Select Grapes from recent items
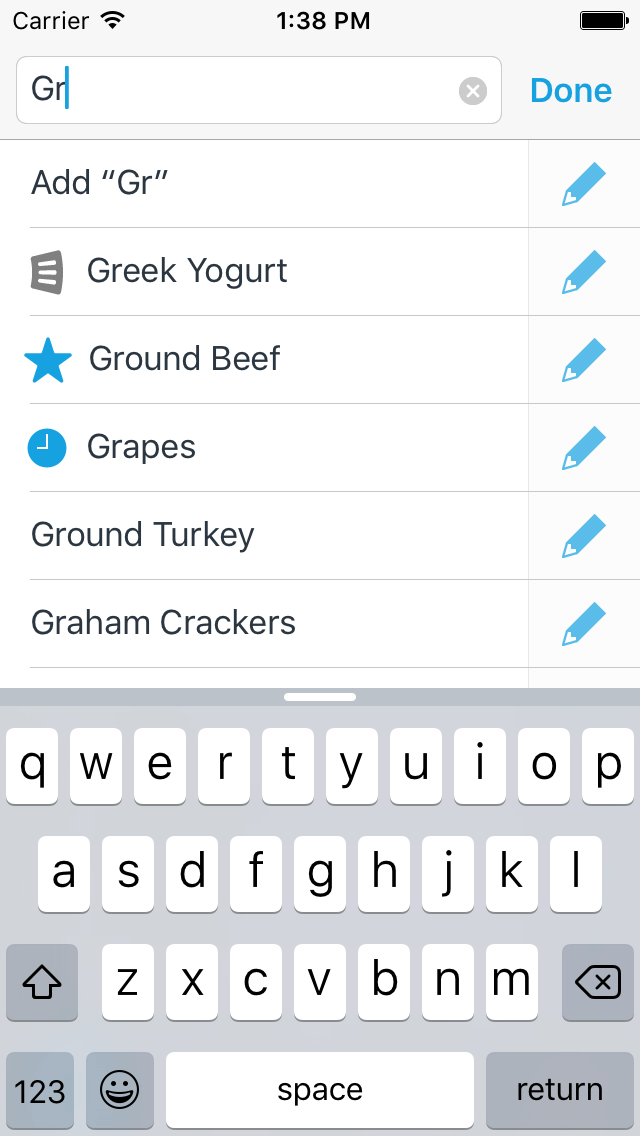This screenshot has width=640, height=1136. (x=264, y=447)
